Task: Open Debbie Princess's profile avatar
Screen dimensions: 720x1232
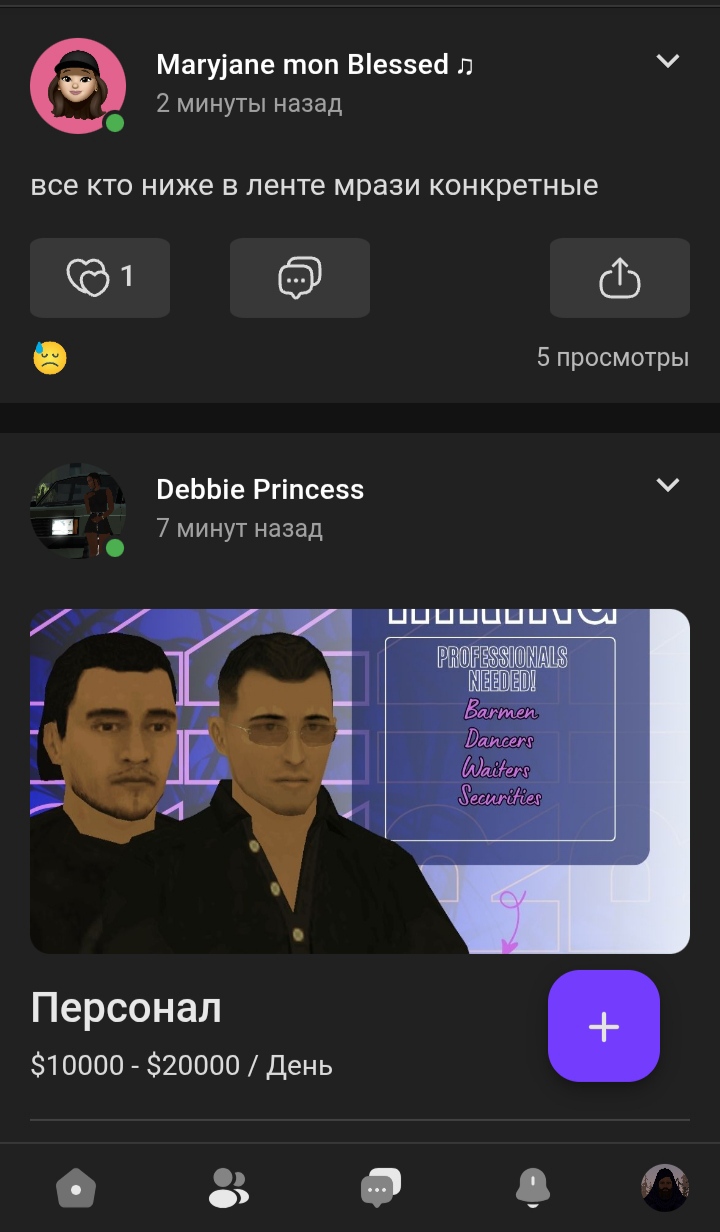Action: click(x=78, y=510)
